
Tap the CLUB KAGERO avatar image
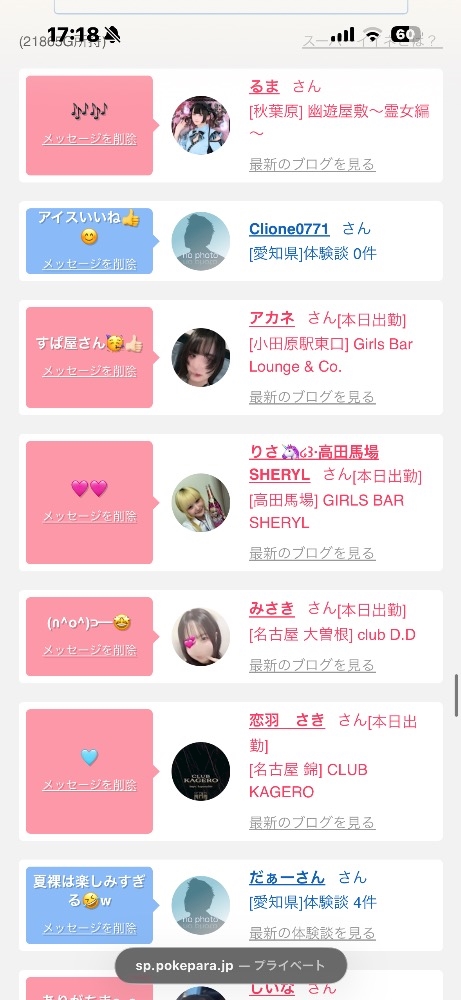tap(201, 772)
